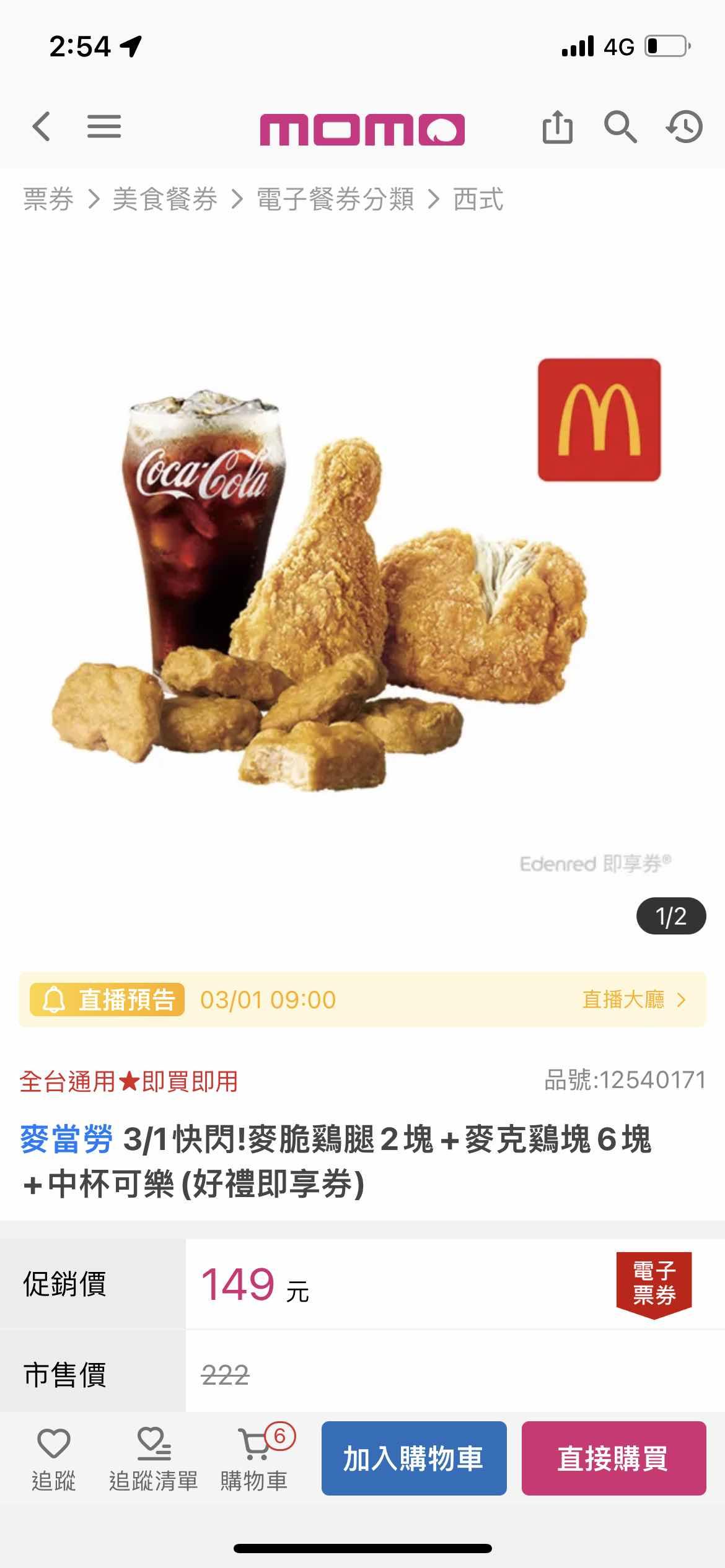Screen dimensions: 725x1568
Task: Tap 加入購物車 to add to cart
Action: [x=414, y=1458]
